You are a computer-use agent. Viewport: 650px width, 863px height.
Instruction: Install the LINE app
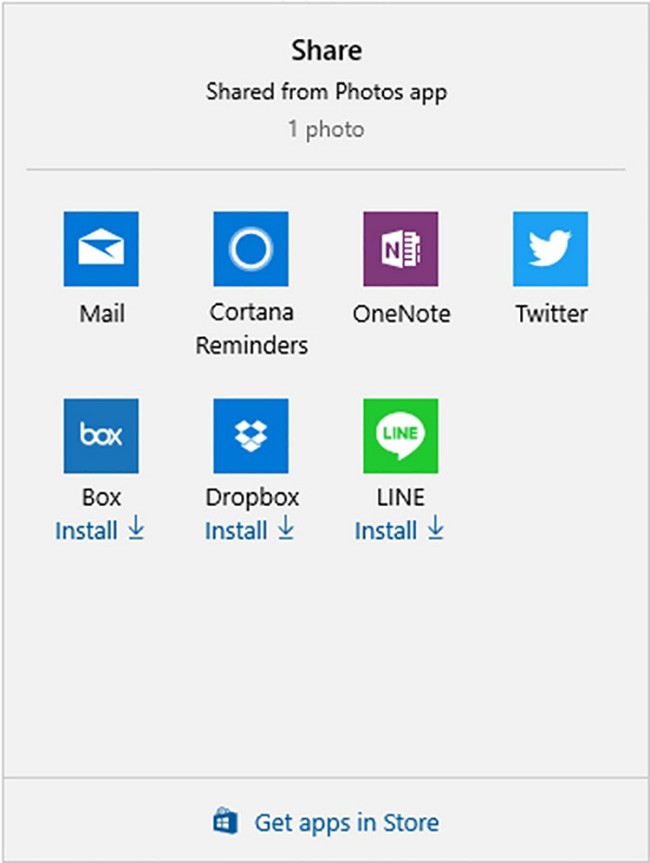point(400,530)
